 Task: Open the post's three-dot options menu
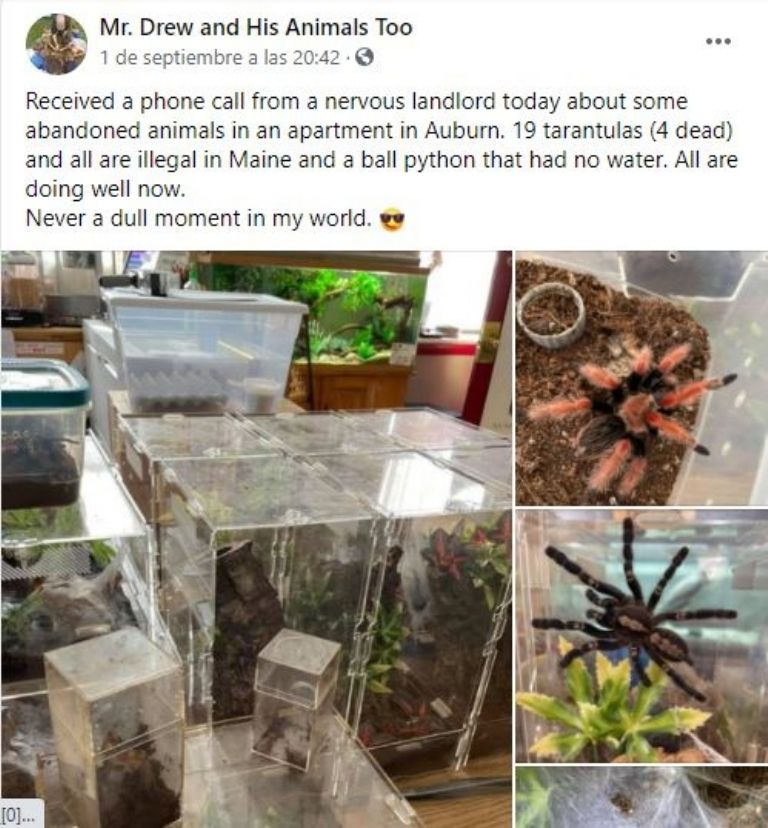coord(718,41)
